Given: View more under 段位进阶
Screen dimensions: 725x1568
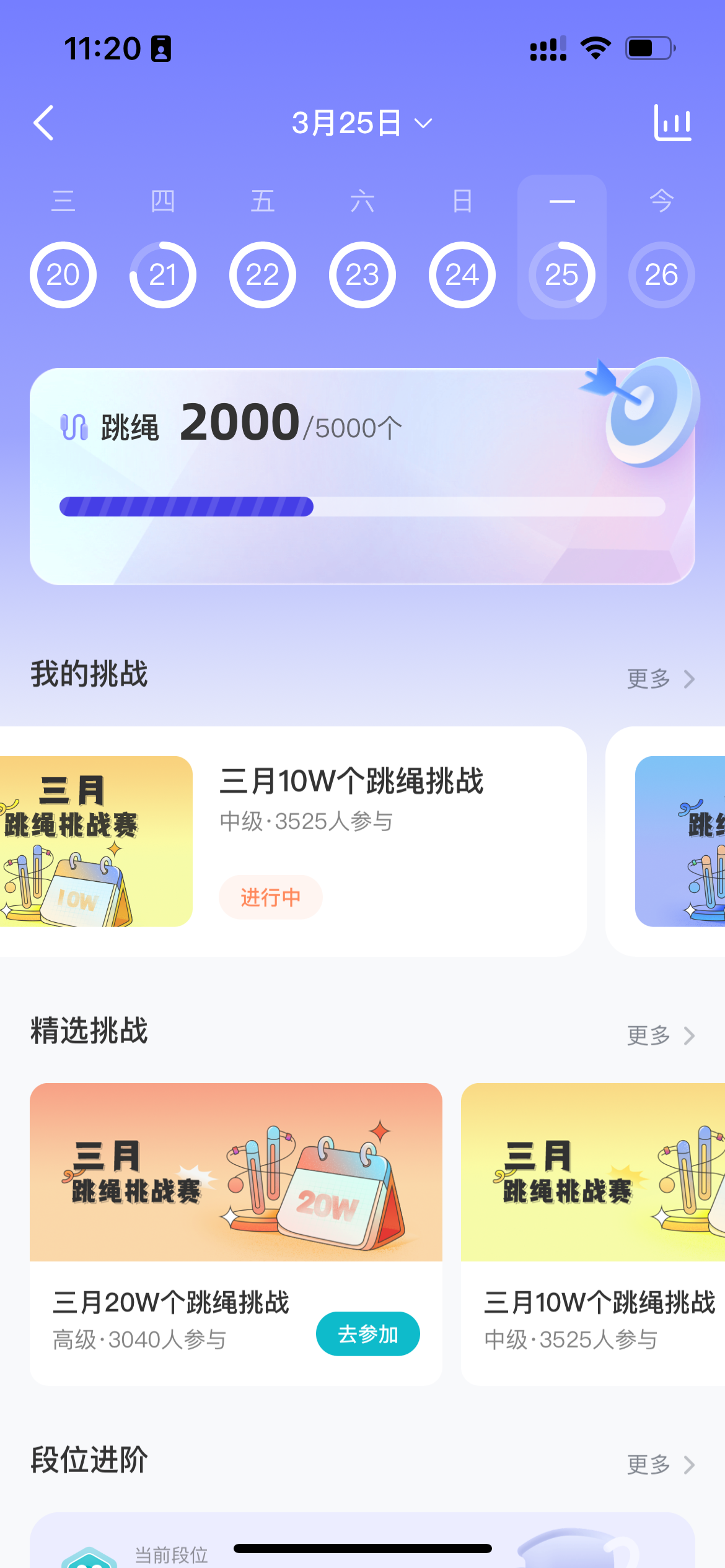Looking at the screenshot, I should 660,1465.
